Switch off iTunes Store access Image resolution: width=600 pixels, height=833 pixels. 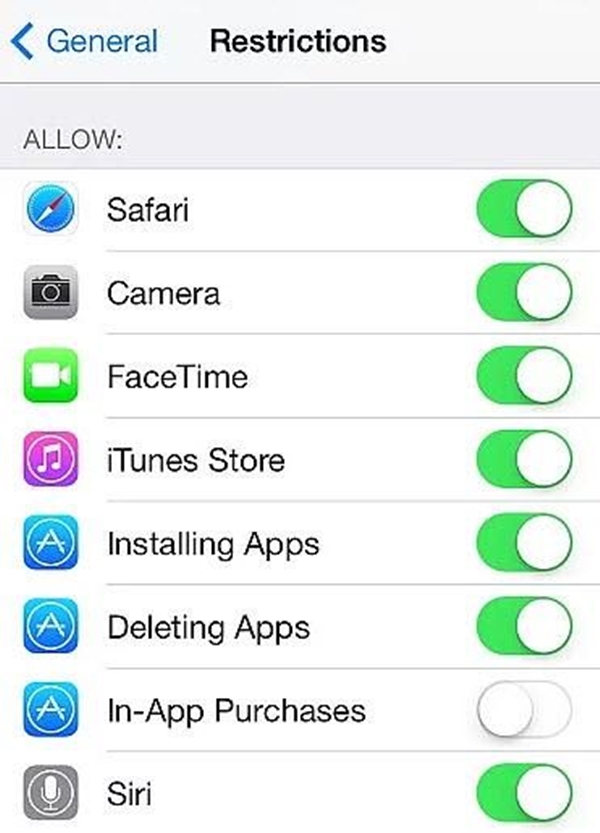tap(524, 460)
